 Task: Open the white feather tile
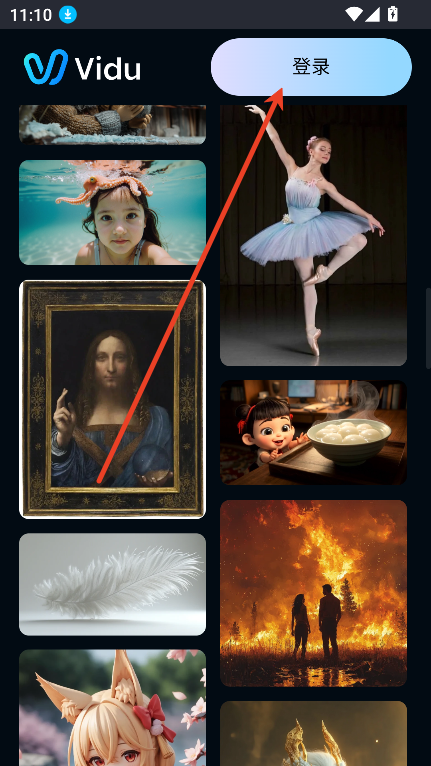pyautogui.click(x=112, y=584)
